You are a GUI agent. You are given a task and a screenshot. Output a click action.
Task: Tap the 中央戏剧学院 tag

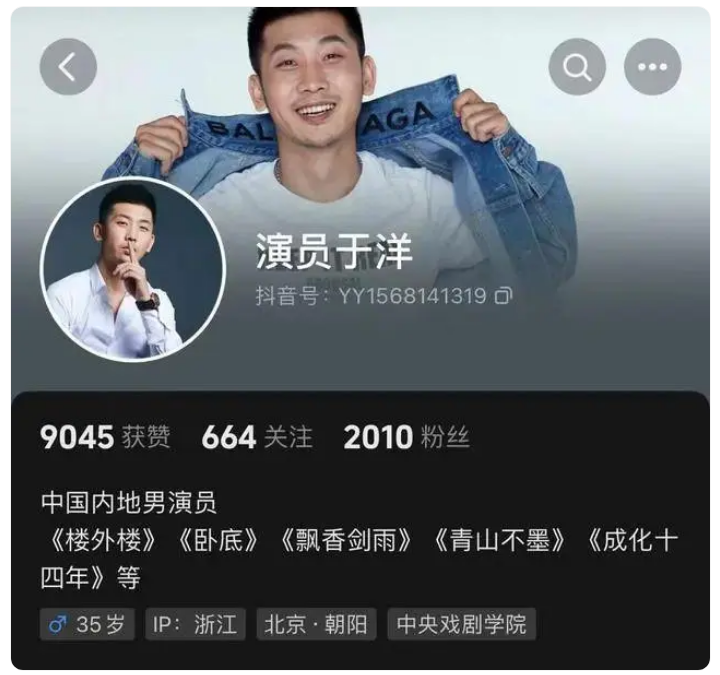[461, 625]
